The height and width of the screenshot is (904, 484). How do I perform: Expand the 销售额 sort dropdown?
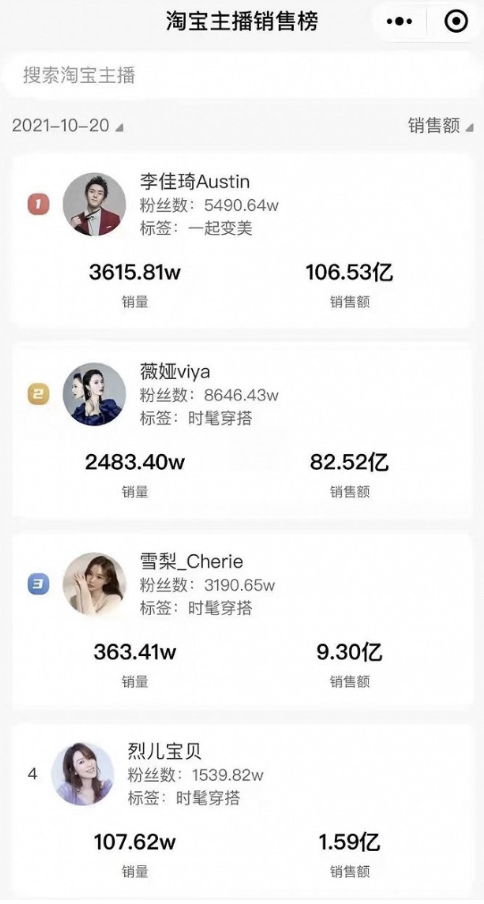[x=441, y=126]
